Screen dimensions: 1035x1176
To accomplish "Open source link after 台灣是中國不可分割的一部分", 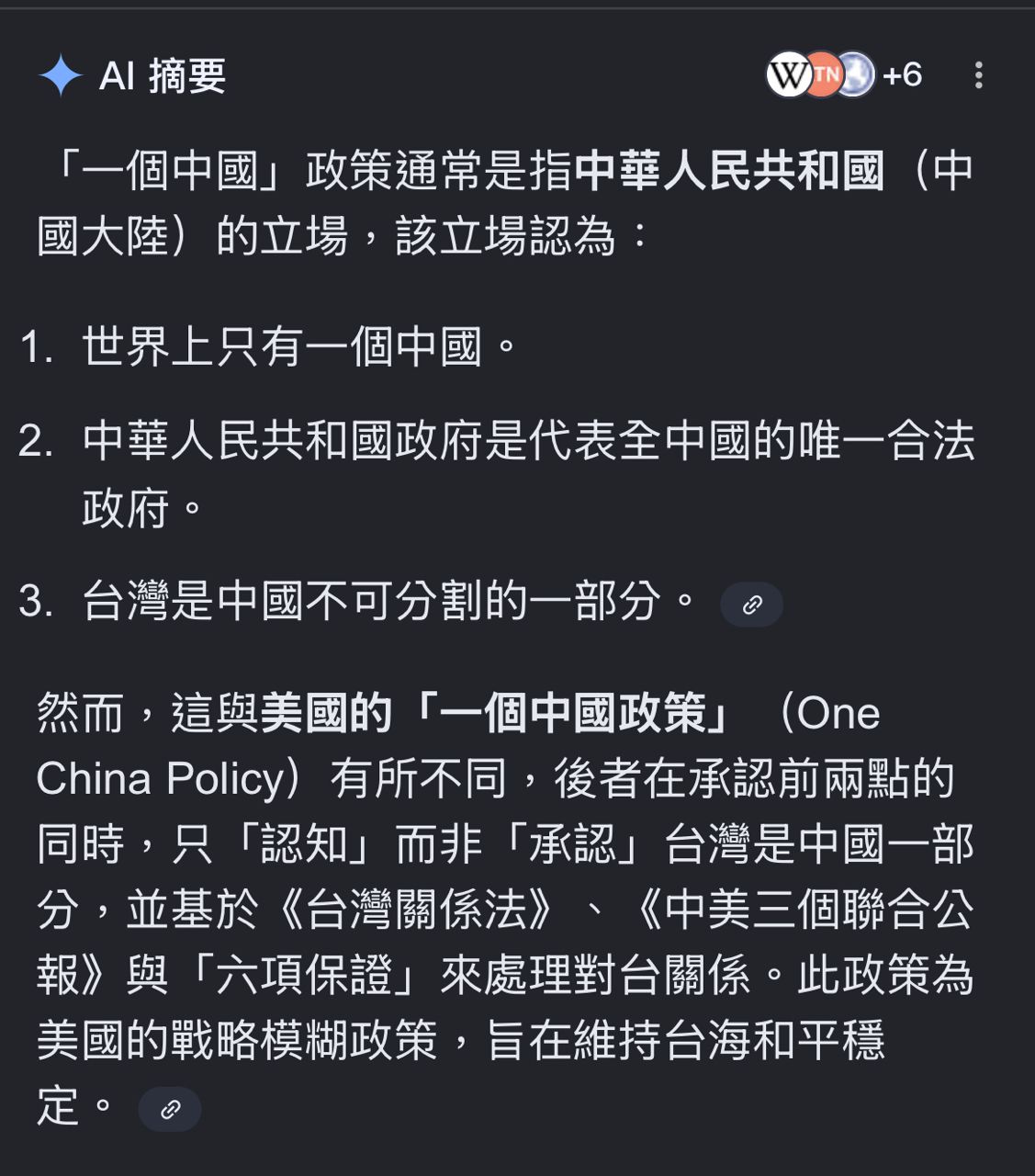I will (751, 605).
